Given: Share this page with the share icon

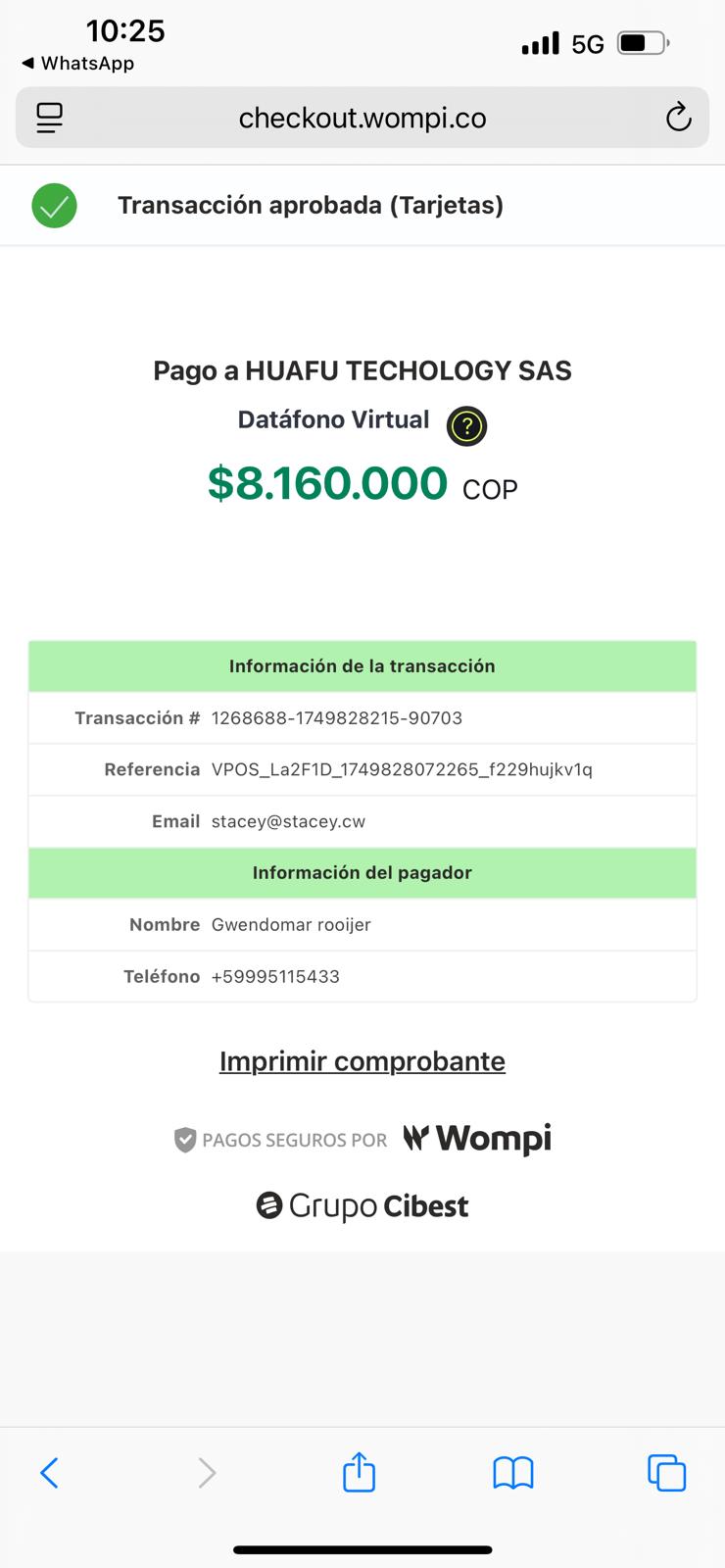Looking at the screenshot, I should 359,1471.
